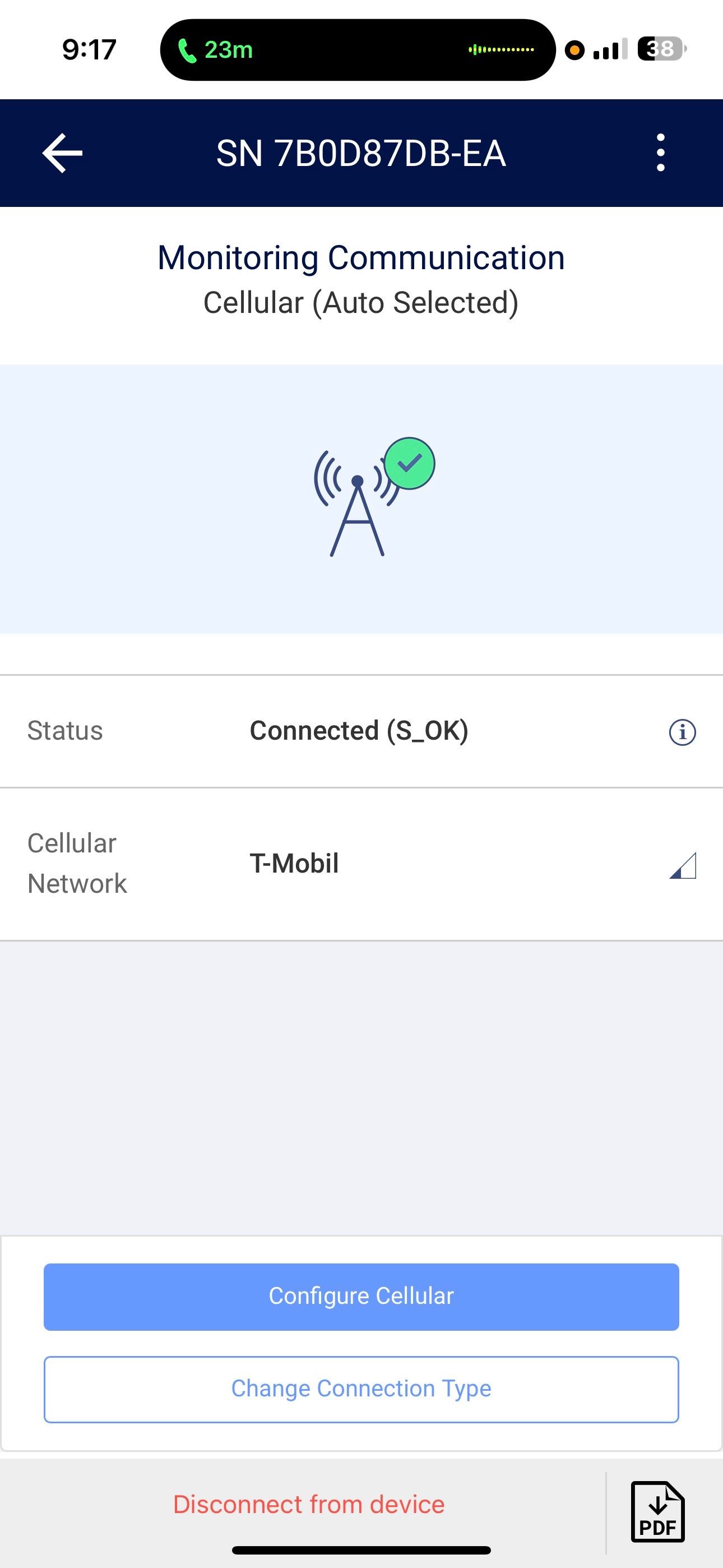Go back using the arrow icon
The height and width of the screenshot is (1568, 723).
tap(63, 154)
